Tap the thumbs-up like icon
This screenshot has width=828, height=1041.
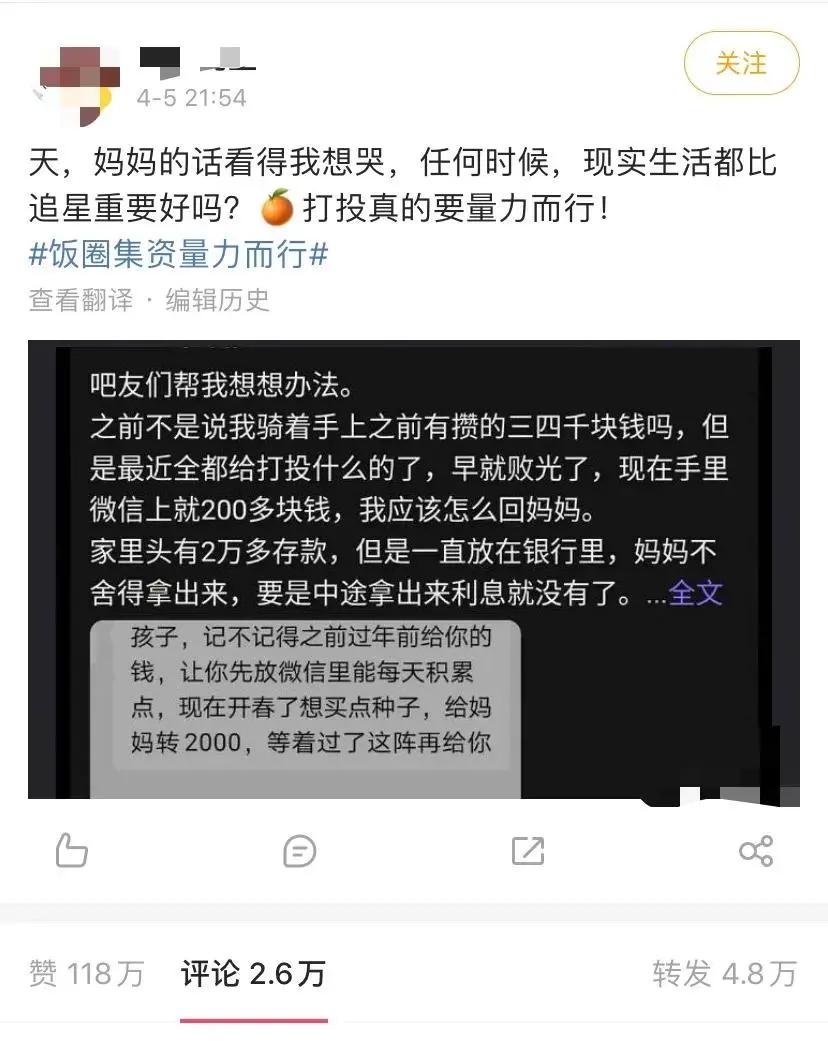(71, 852)
